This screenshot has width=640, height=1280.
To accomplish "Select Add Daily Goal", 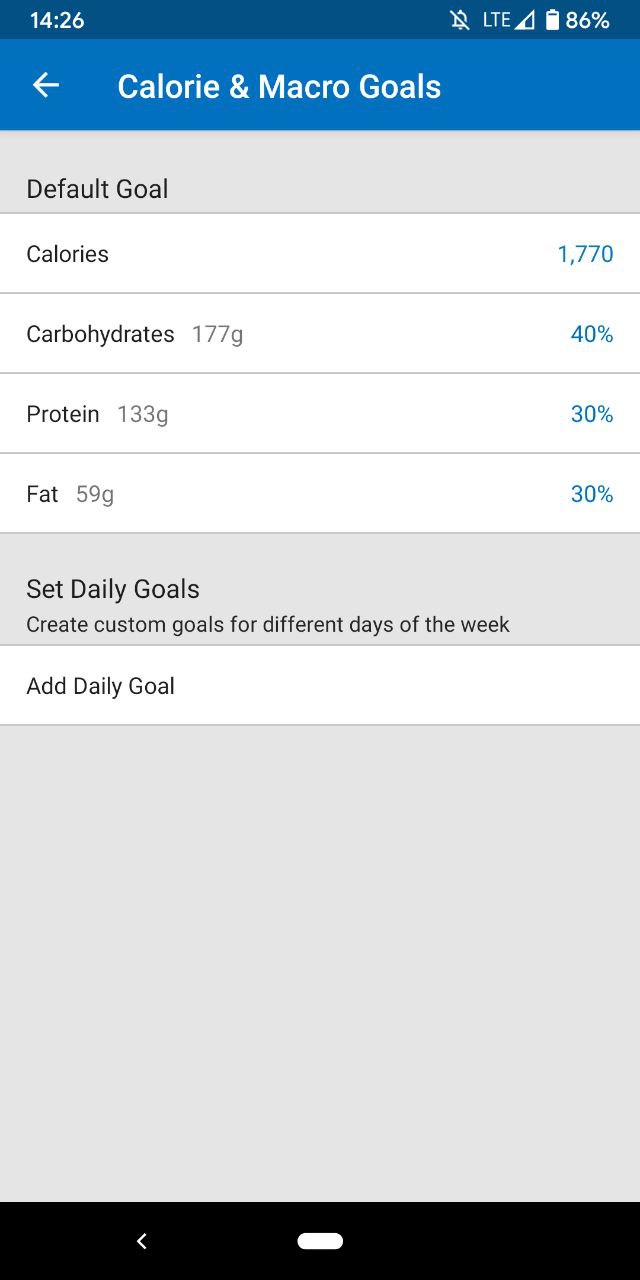I will coord(320,686).
